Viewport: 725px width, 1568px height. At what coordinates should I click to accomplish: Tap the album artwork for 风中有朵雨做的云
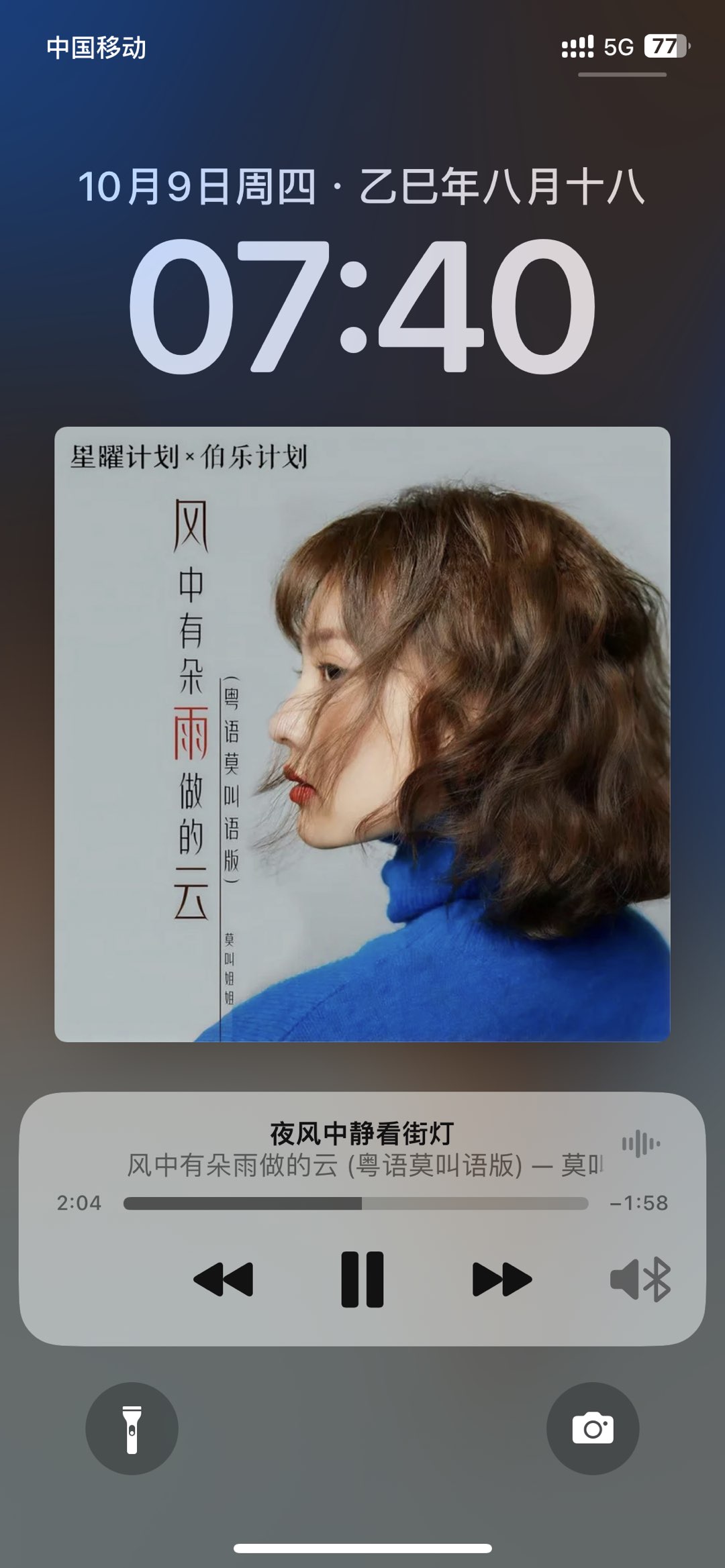click(x=362, y=734)
